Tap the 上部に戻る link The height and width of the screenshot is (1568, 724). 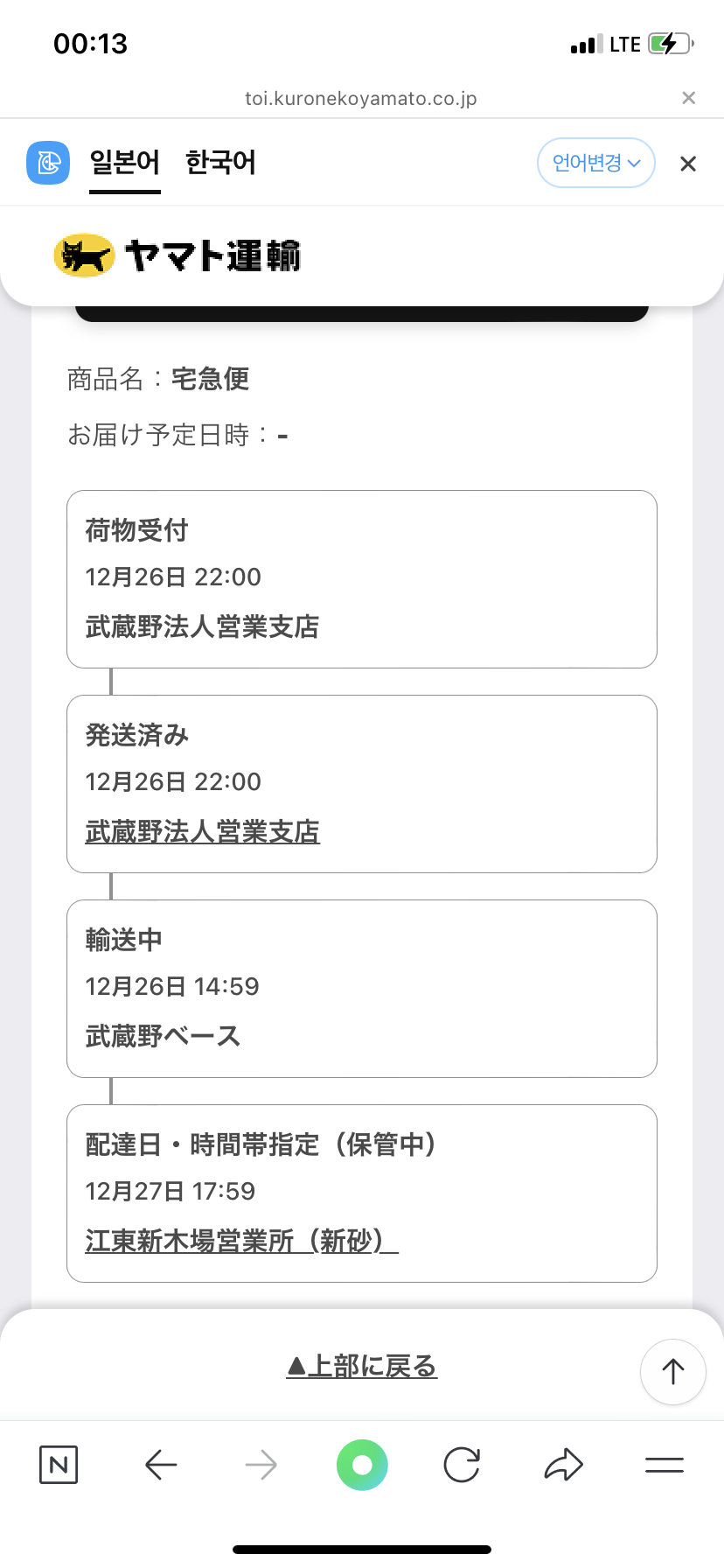click(x=361, y=1366)
